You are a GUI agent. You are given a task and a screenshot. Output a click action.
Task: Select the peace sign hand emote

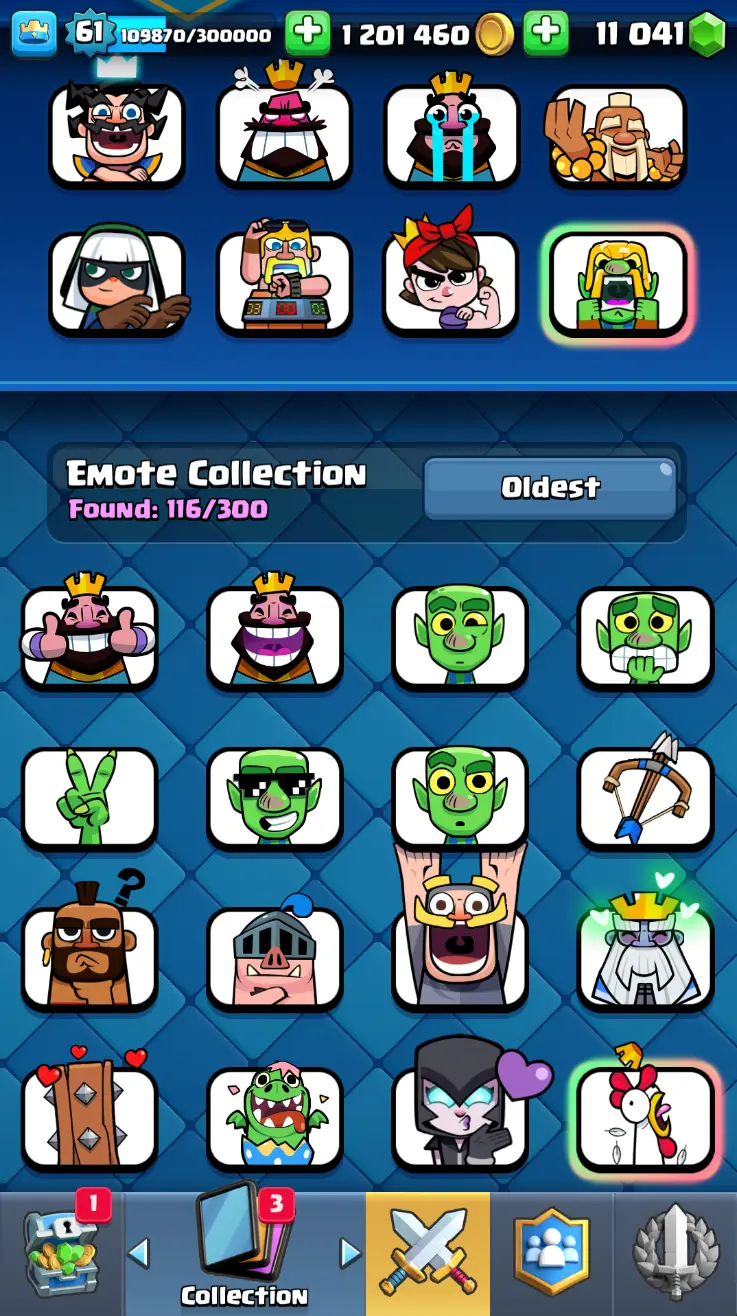[90, 798]
